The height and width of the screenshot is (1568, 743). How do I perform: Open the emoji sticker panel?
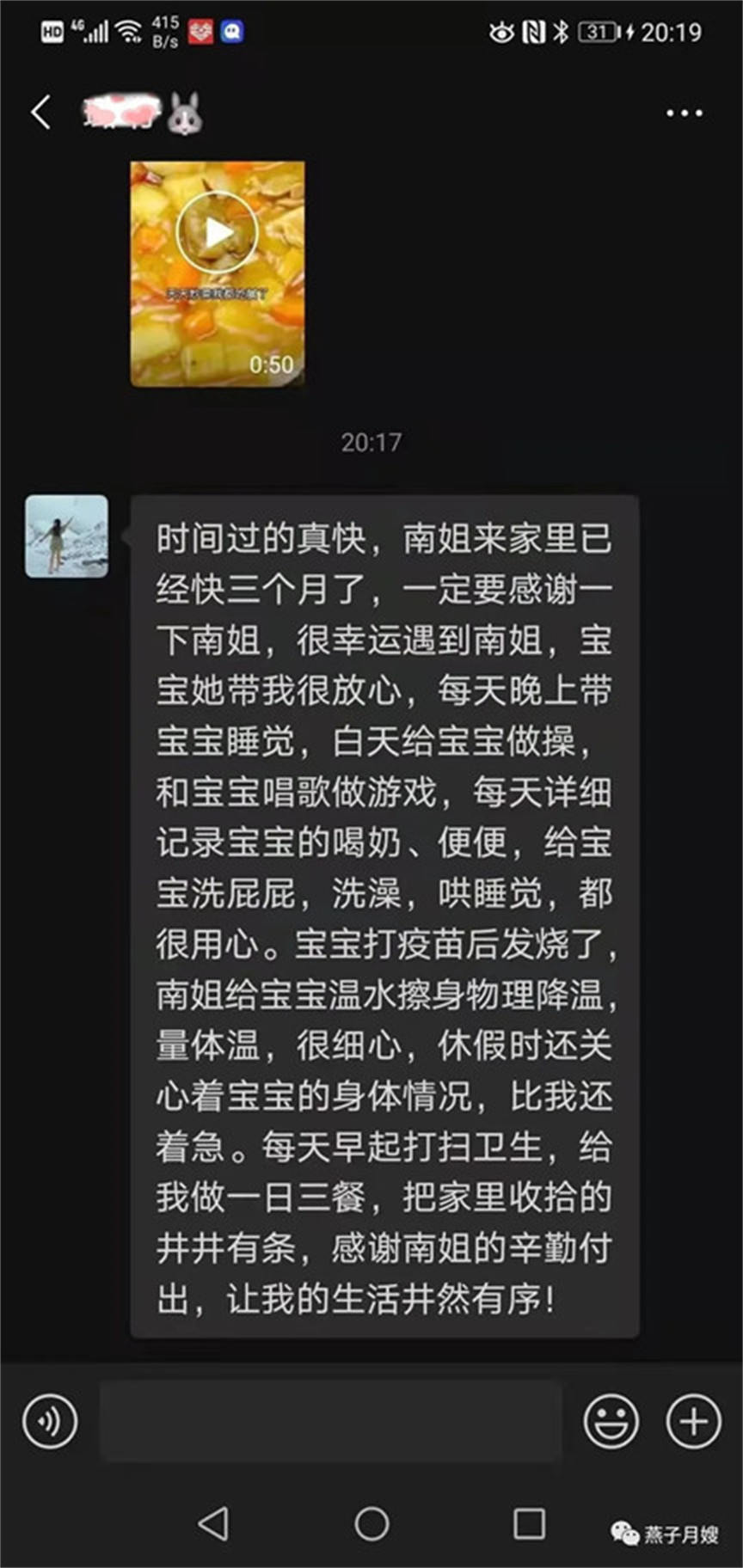(611, 1421)
